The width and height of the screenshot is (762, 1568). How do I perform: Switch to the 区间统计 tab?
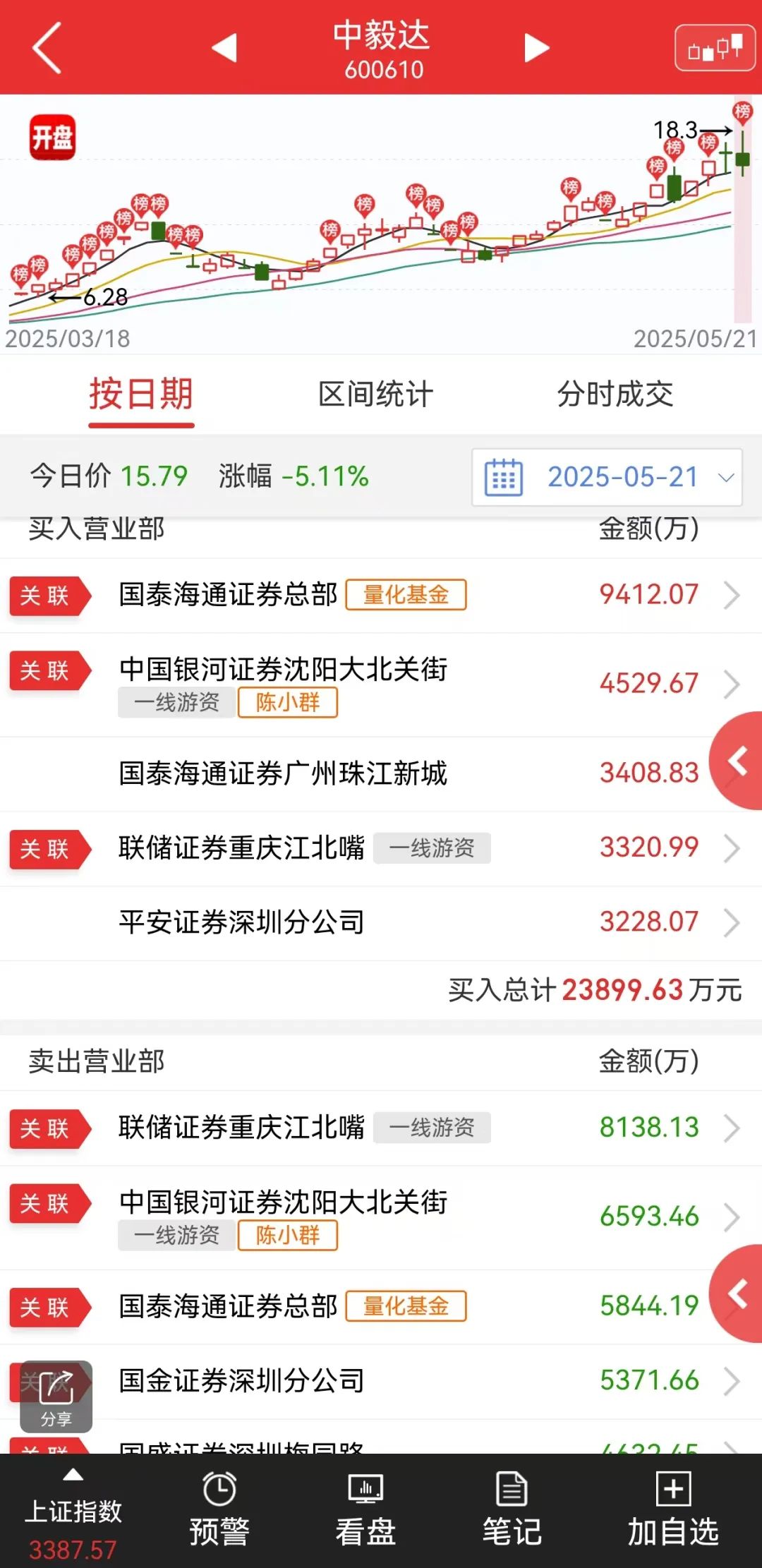pos(375,394)
